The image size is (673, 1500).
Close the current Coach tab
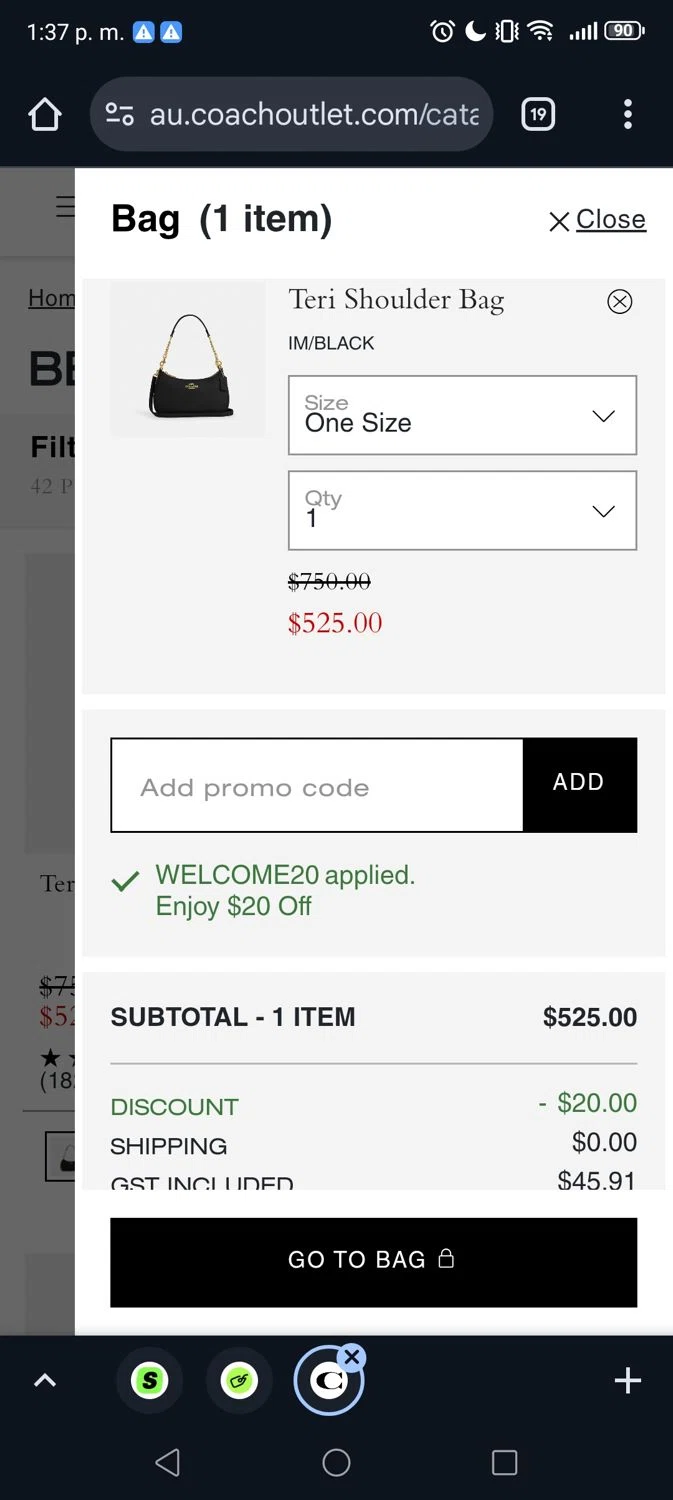pyautogui.click(x=351, y=1357)
